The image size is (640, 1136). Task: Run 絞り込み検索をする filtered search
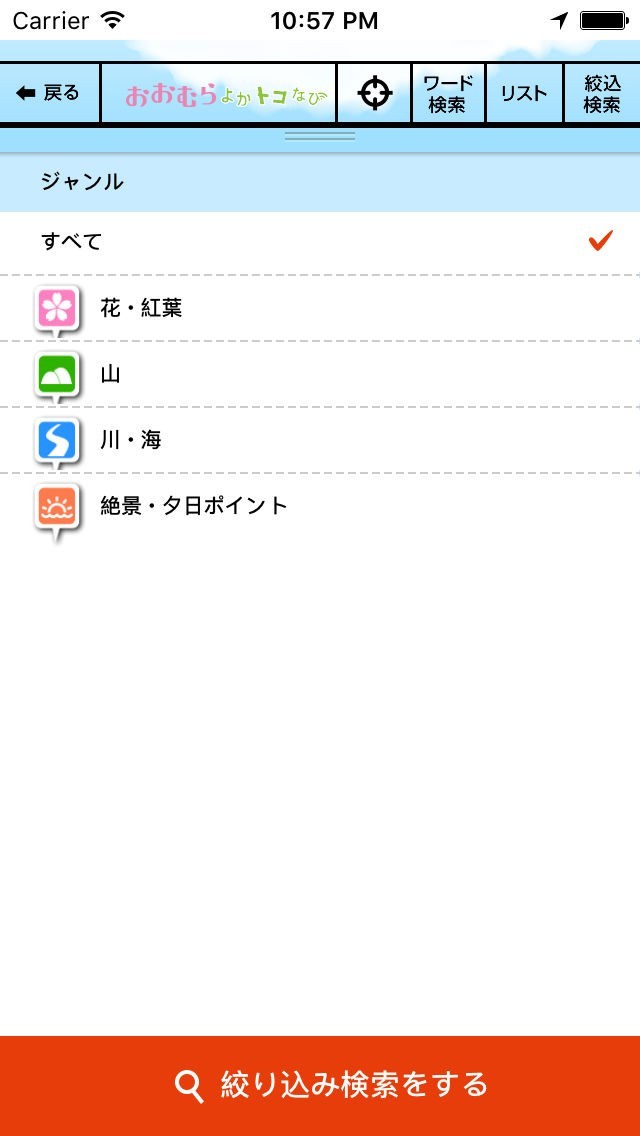[320, 1085]
